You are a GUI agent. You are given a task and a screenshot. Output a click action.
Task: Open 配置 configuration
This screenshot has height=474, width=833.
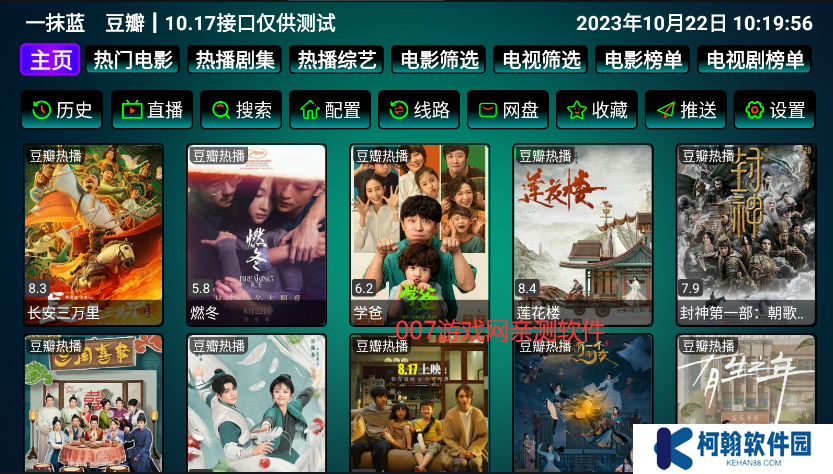click(x=330, y=110)
